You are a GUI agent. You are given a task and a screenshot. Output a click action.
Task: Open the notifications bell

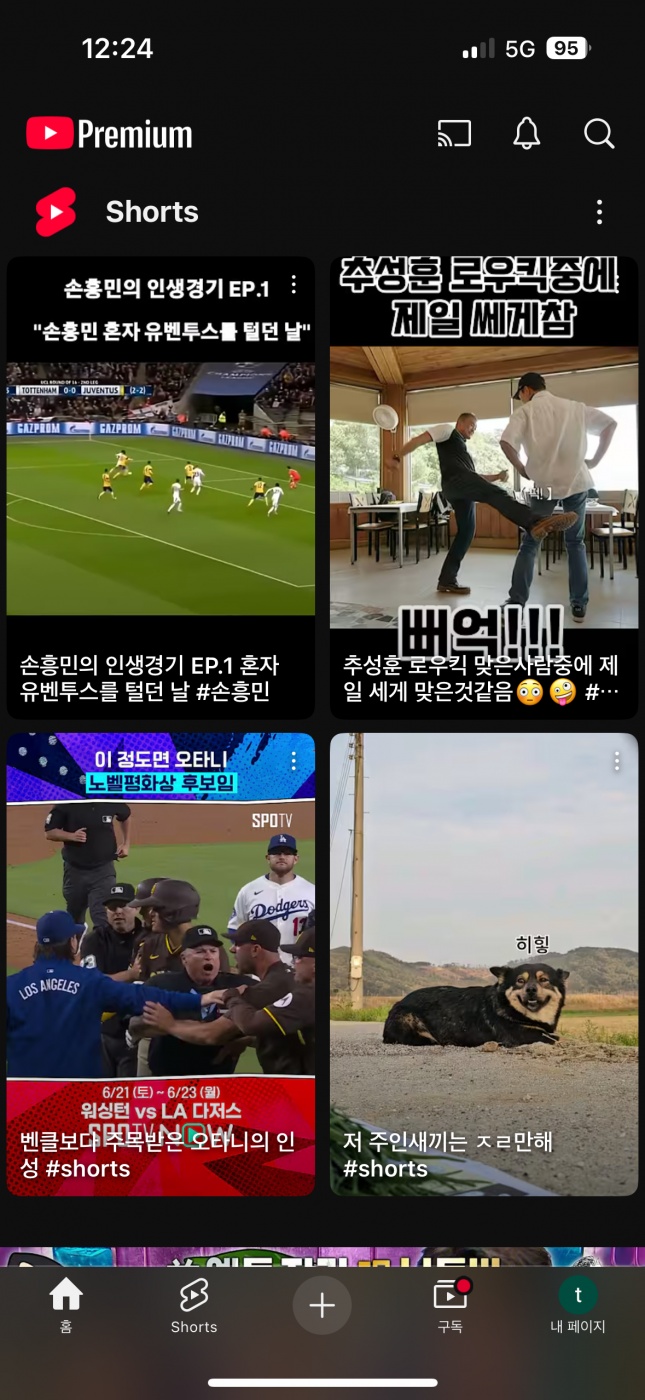527,134
